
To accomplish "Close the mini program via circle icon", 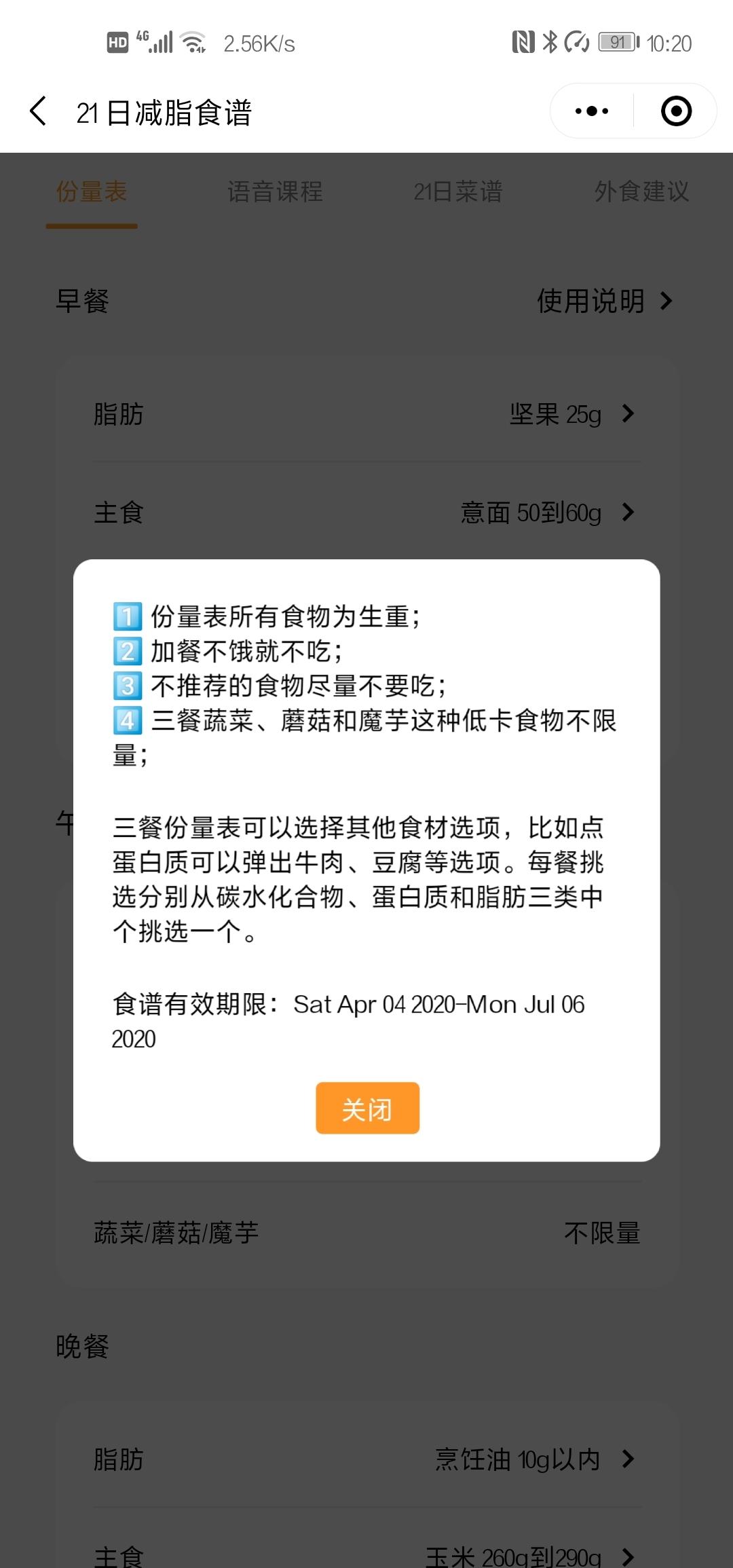I will pos(676,111).
